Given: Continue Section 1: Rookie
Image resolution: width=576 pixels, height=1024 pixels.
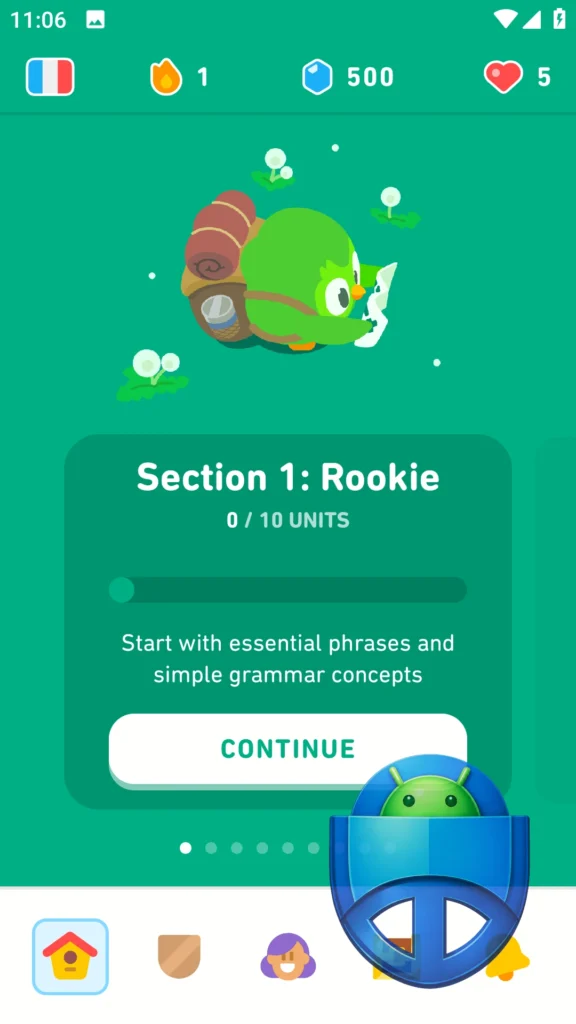Looking at the screenshot, I should tap(288, 749).
